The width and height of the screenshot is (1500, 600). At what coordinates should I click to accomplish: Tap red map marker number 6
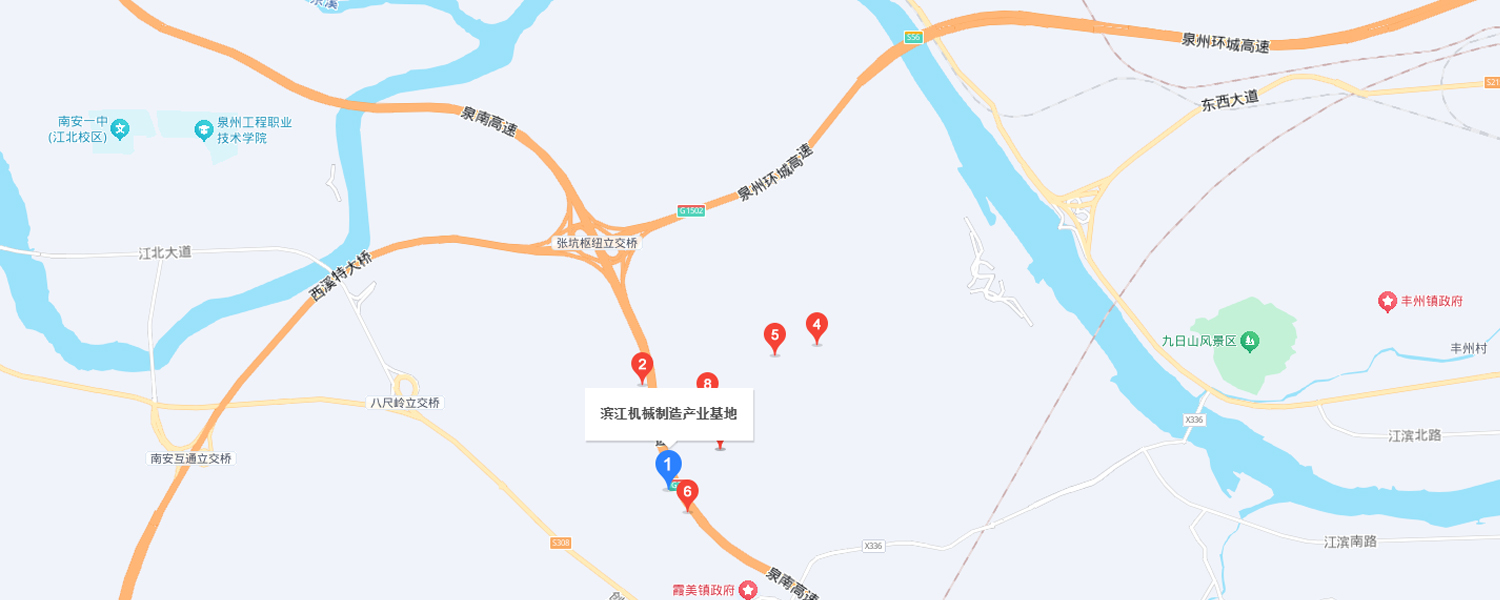tap(687, 492)
